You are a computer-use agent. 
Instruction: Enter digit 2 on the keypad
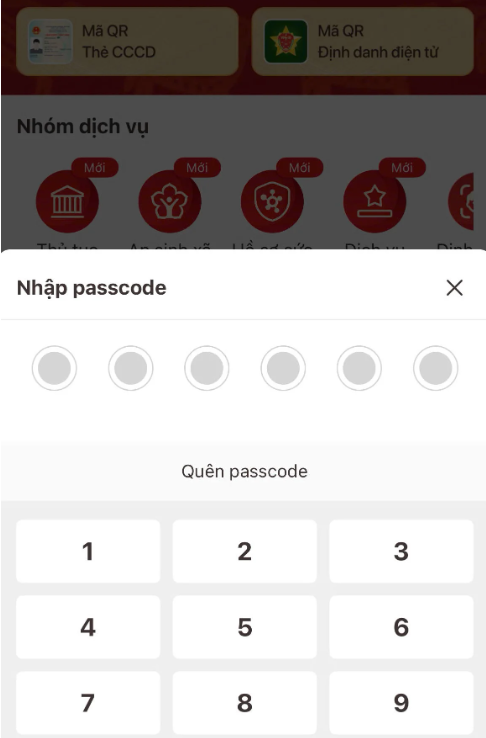[245, 551]
